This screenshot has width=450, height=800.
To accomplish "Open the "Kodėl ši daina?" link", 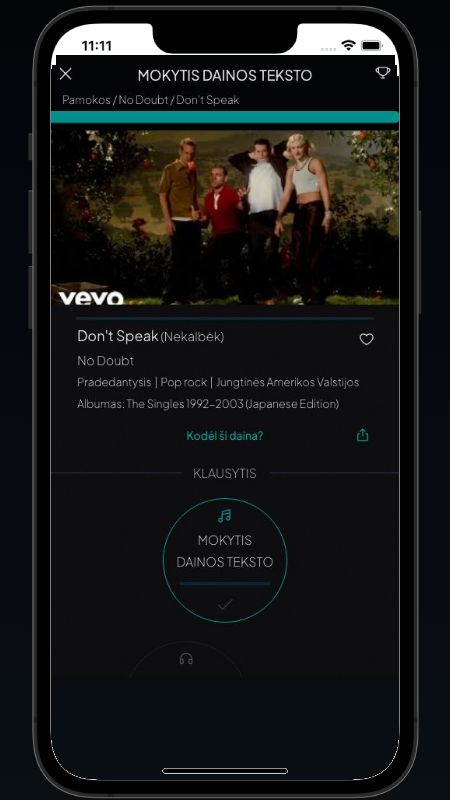I will [224, 436].
